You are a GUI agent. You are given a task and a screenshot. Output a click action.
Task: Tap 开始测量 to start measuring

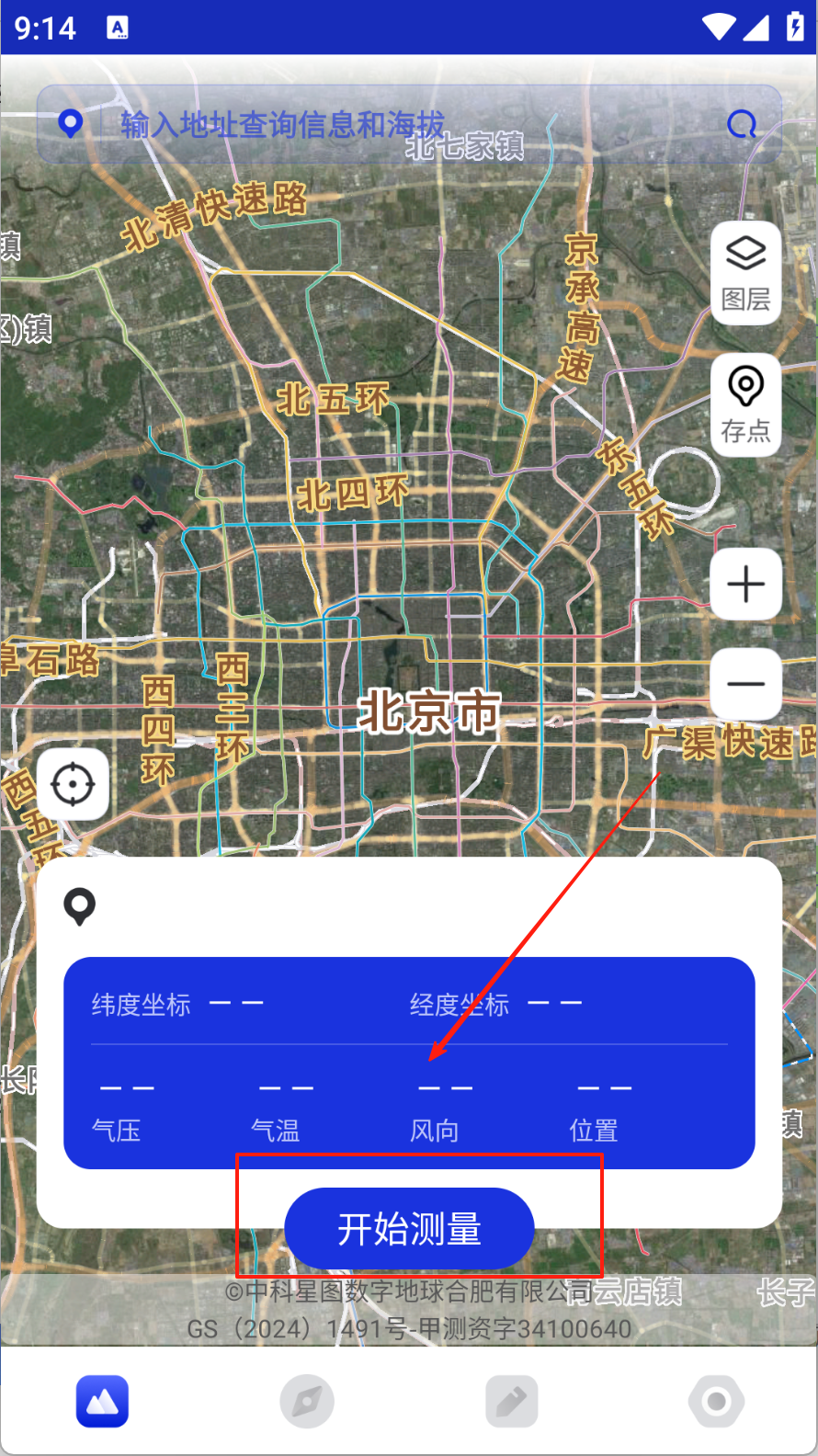click(409, 1229)
